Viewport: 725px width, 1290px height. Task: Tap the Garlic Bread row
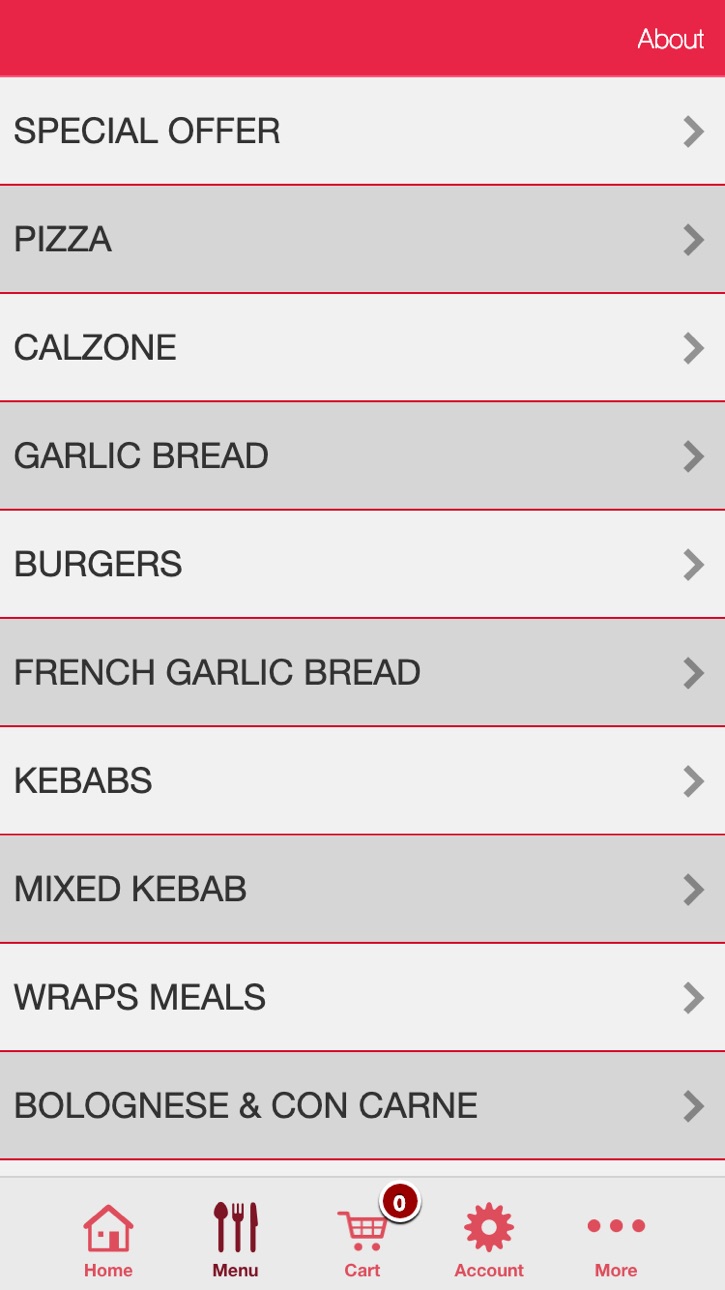(362, 456)
